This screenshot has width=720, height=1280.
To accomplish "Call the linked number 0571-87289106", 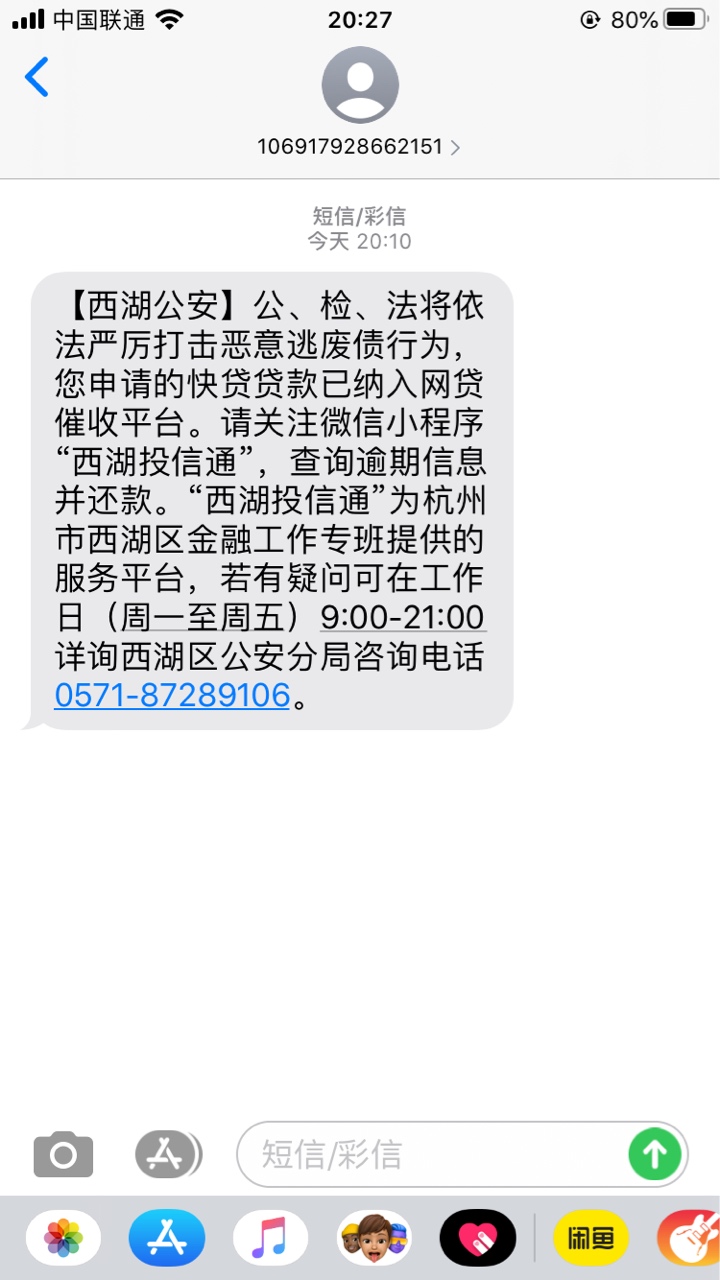I will point(172,694).
